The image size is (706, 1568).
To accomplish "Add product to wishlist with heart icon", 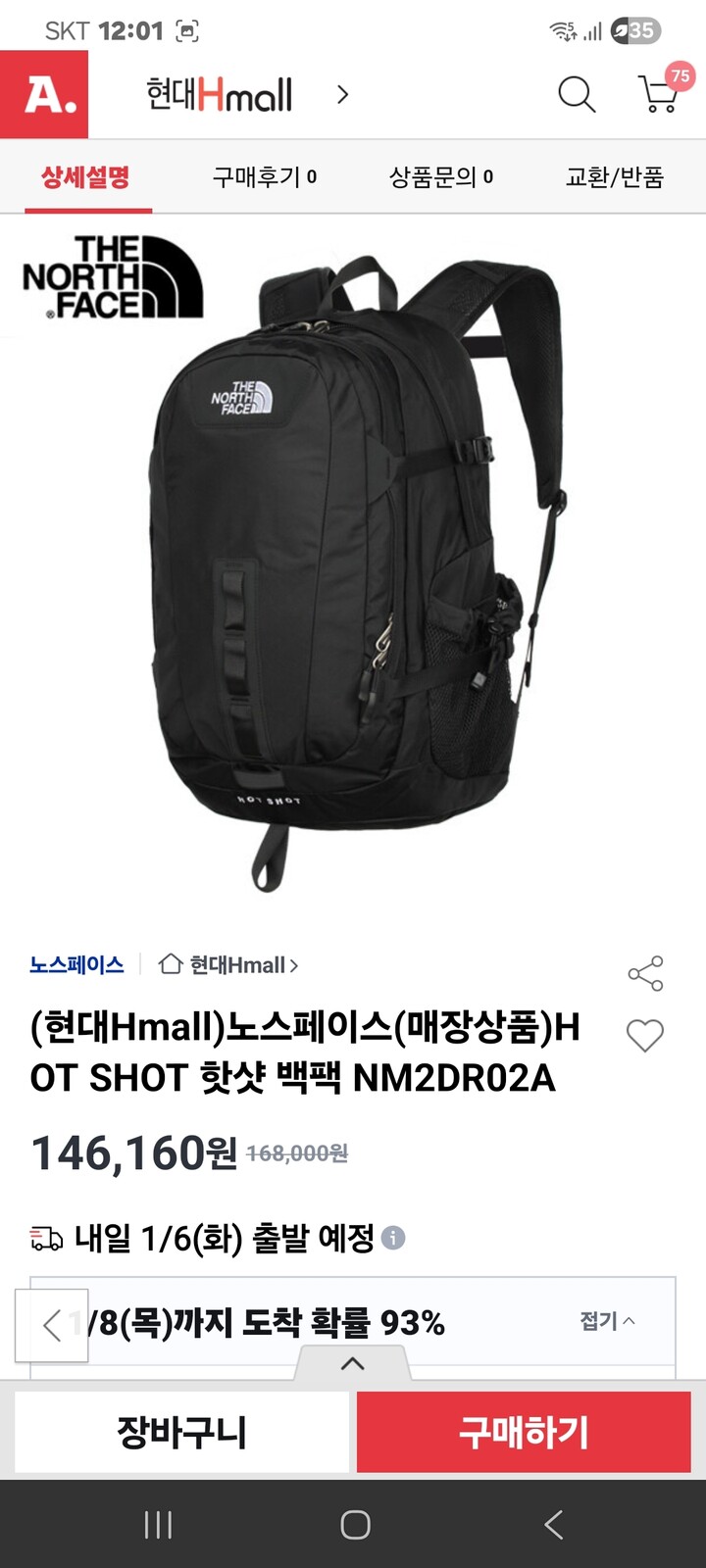I will (645, 1035).
